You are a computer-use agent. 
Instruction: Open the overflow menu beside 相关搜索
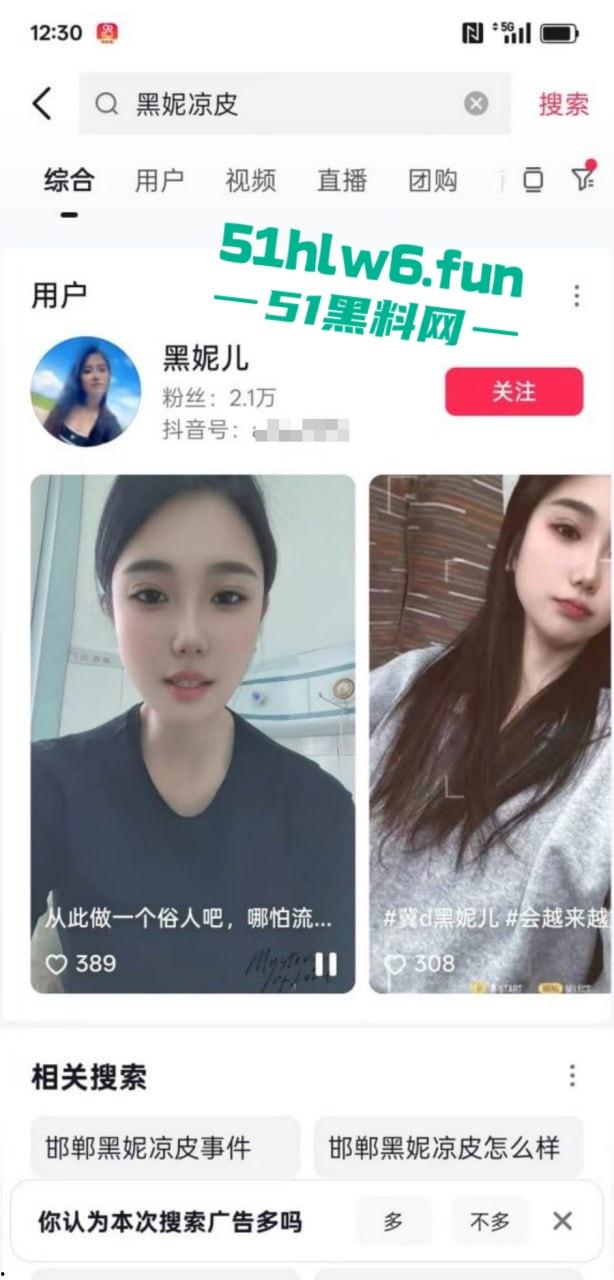pyautogui.click(x=572, y=1076)
